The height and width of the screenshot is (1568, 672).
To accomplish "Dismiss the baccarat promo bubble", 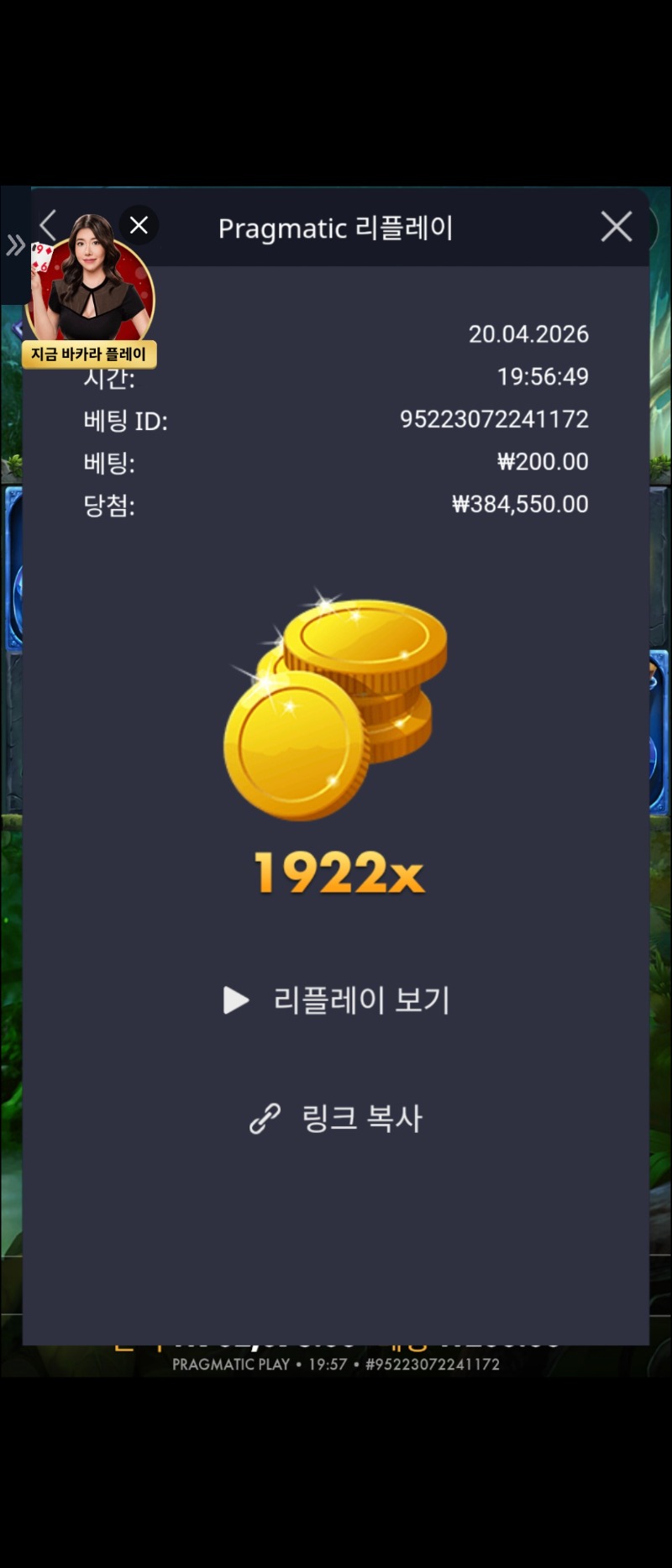I will point(139,225).
